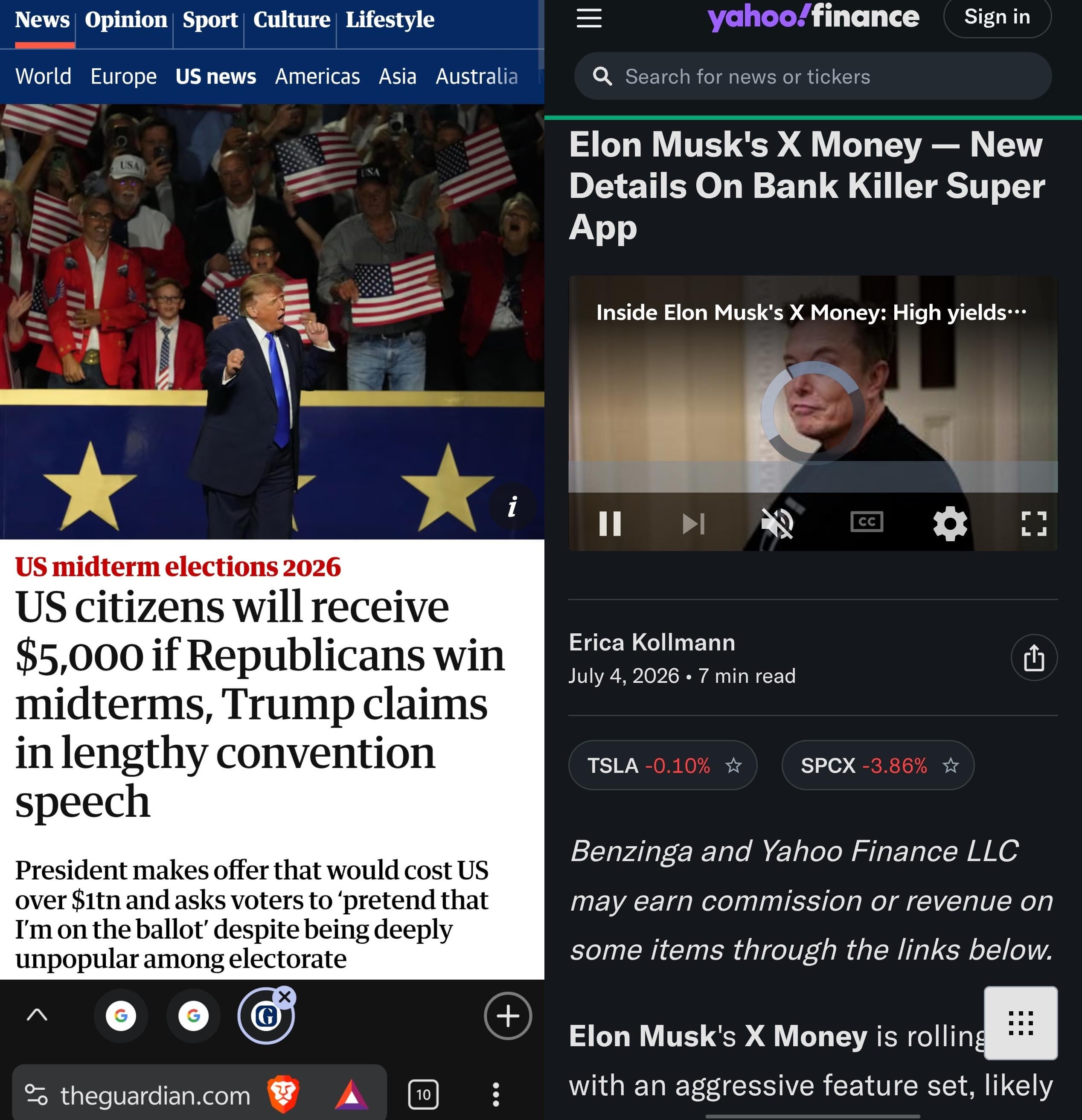Unmute the video sound
1082x1120 pixels.
(777, 523)
